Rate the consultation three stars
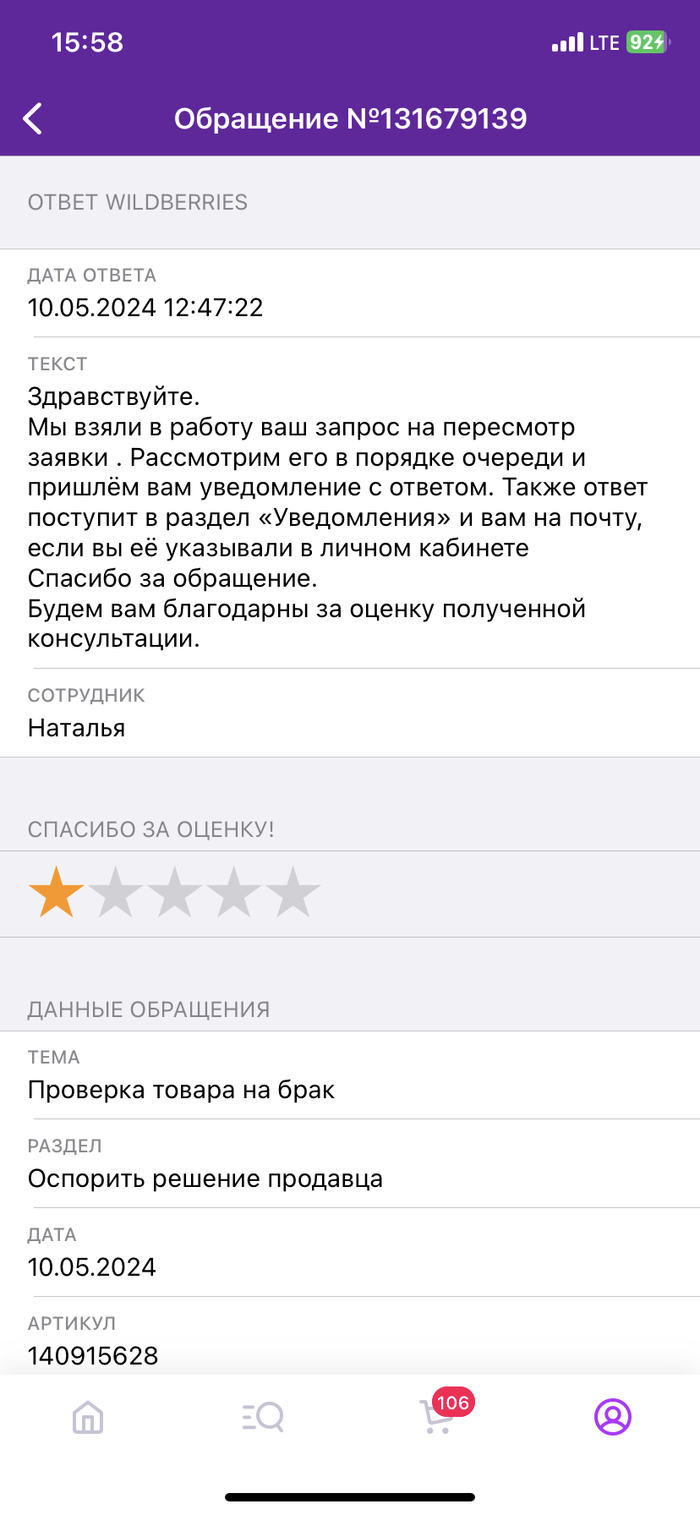This screenshot has width=700, height=1515. [174, 893]
